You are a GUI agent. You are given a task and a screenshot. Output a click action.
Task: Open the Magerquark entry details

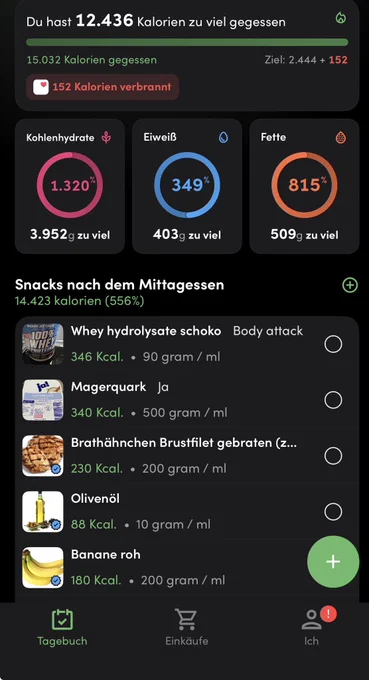click(x=169, y=400)
